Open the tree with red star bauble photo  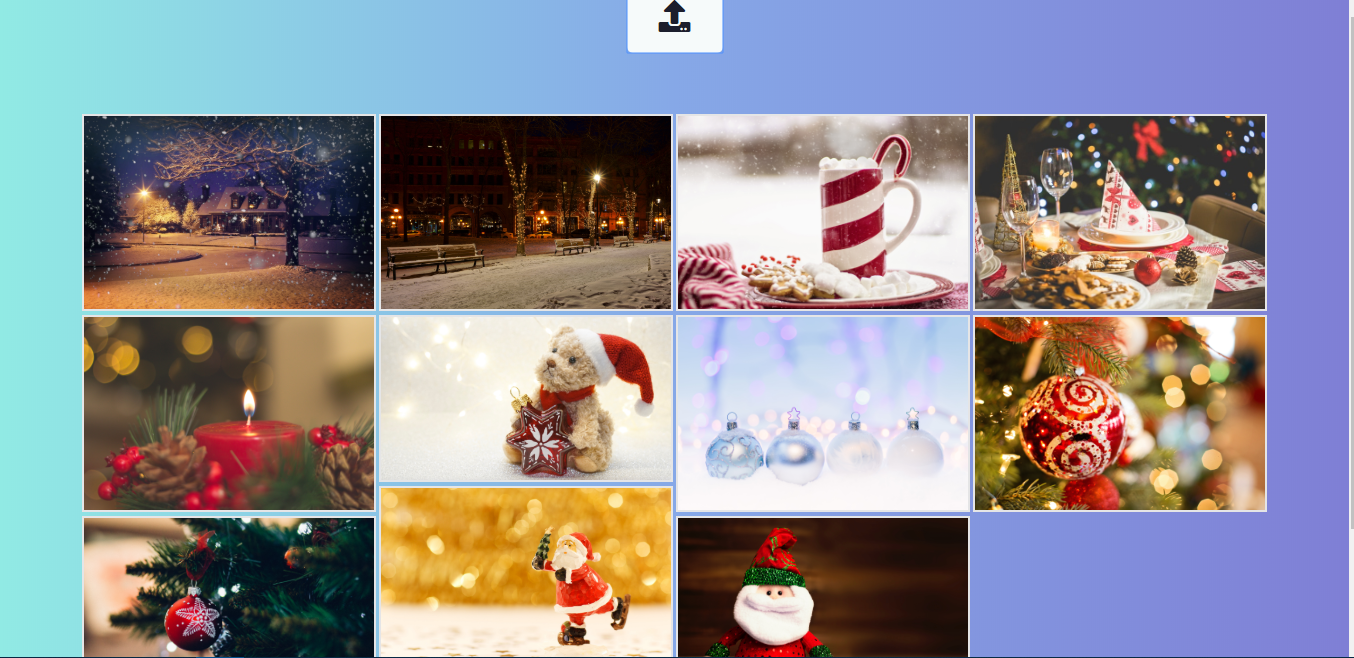coord(229,586)
